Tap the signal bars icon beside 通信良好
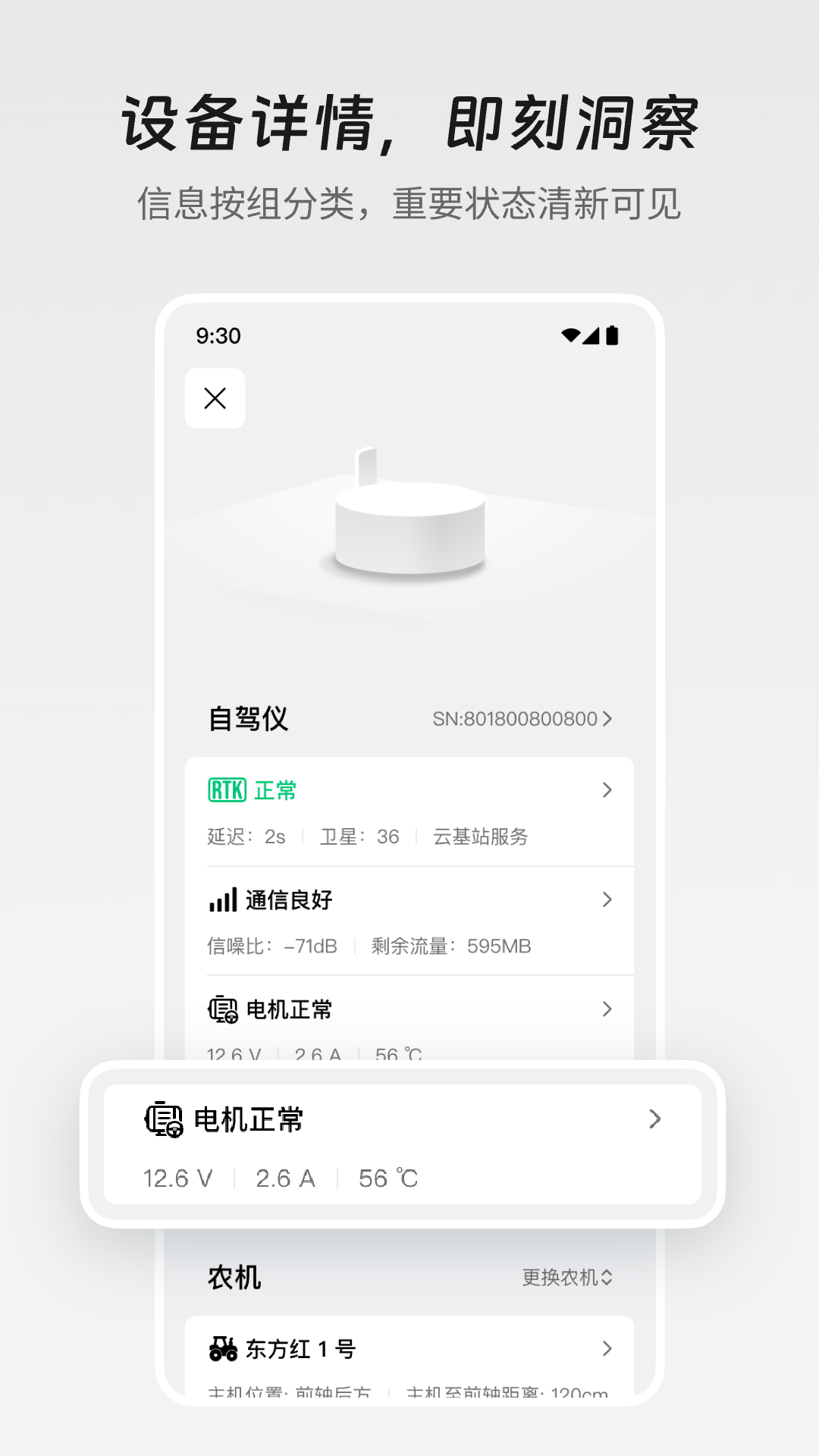The image size is (819, 1456). (x=222, y=899)
